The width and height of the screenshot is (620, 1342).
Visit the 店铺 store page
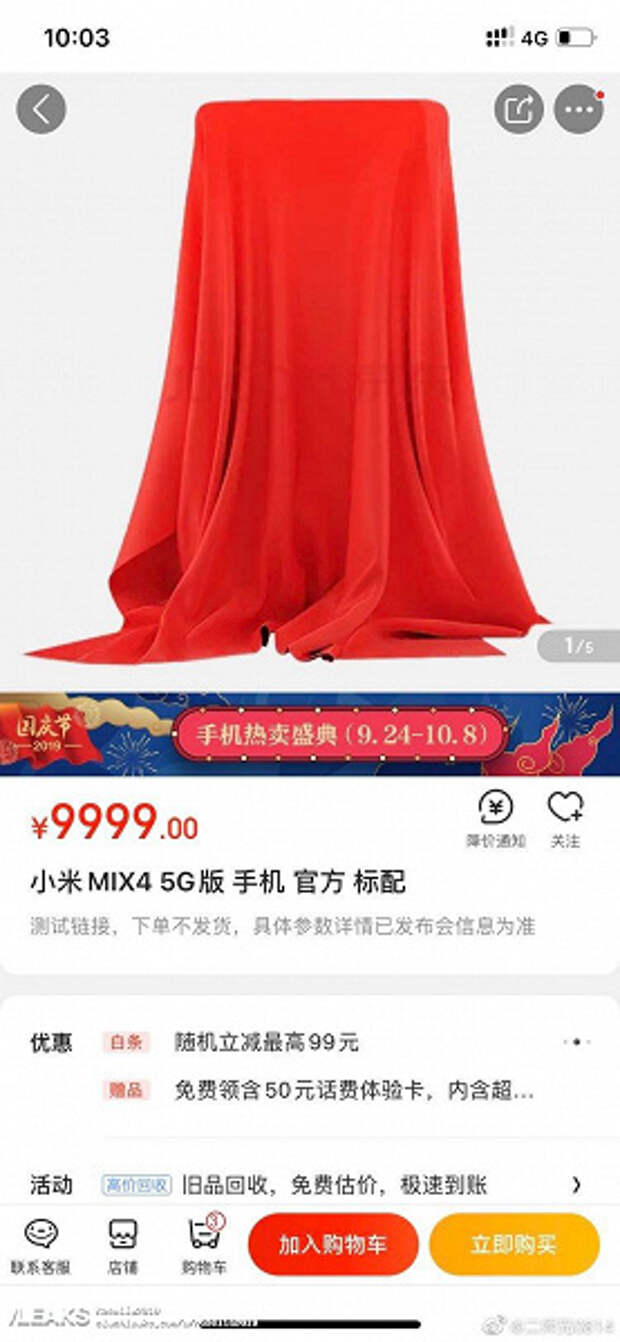click(123, 1246)
